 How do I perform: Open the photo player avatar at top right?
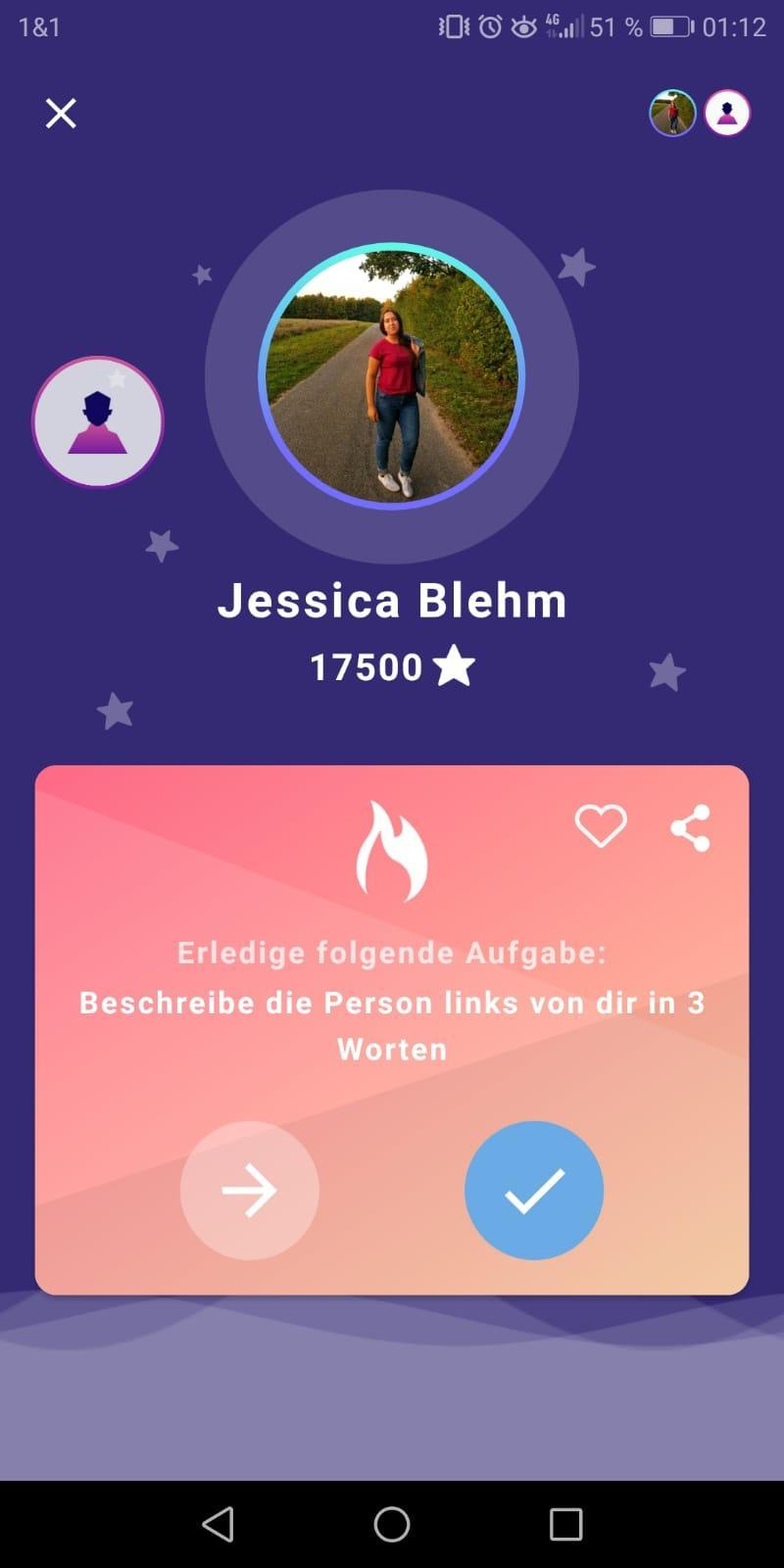click(672, 114)
